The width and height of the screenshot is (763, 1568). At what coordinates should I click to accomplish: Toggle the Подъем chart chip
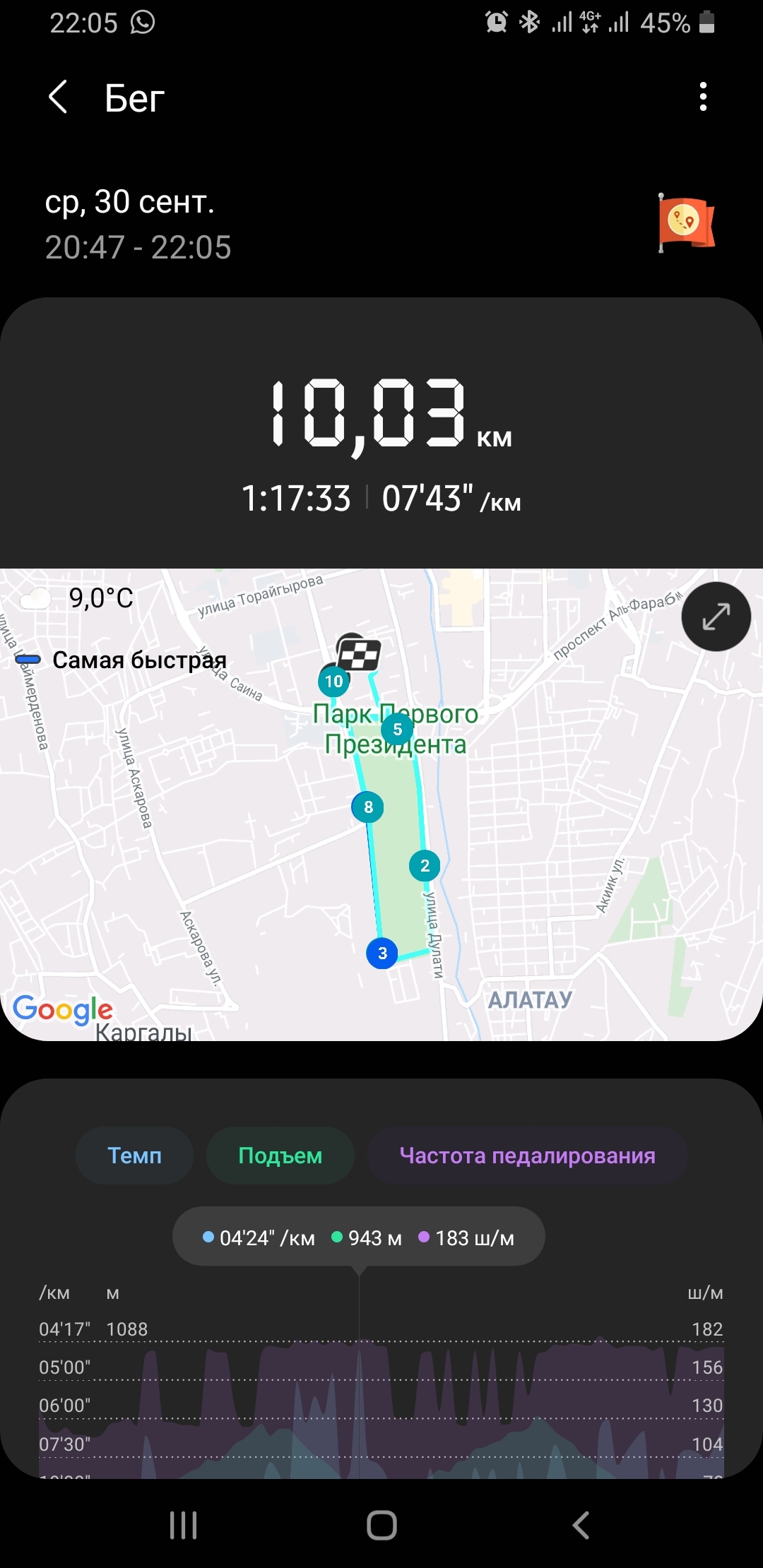coord(280,1156)
